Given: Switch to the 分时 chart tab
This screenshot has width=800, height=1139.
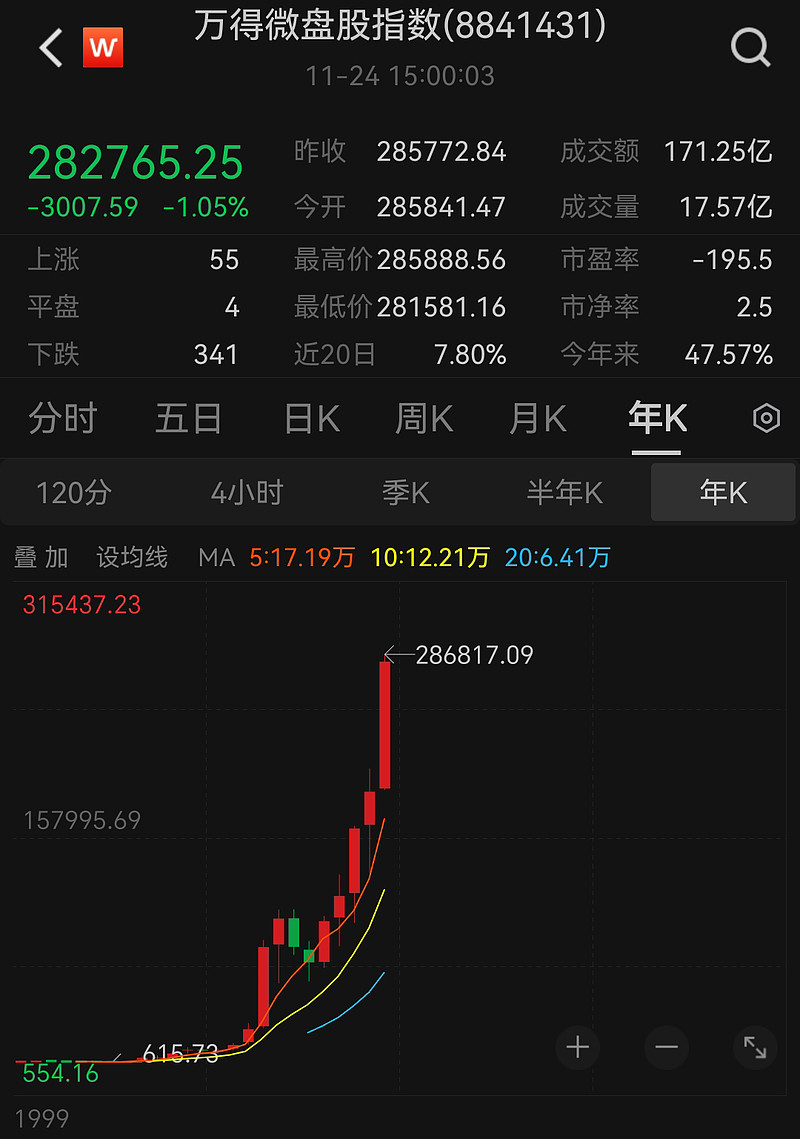Looking at the screenshot, I should tap(62, 418).
